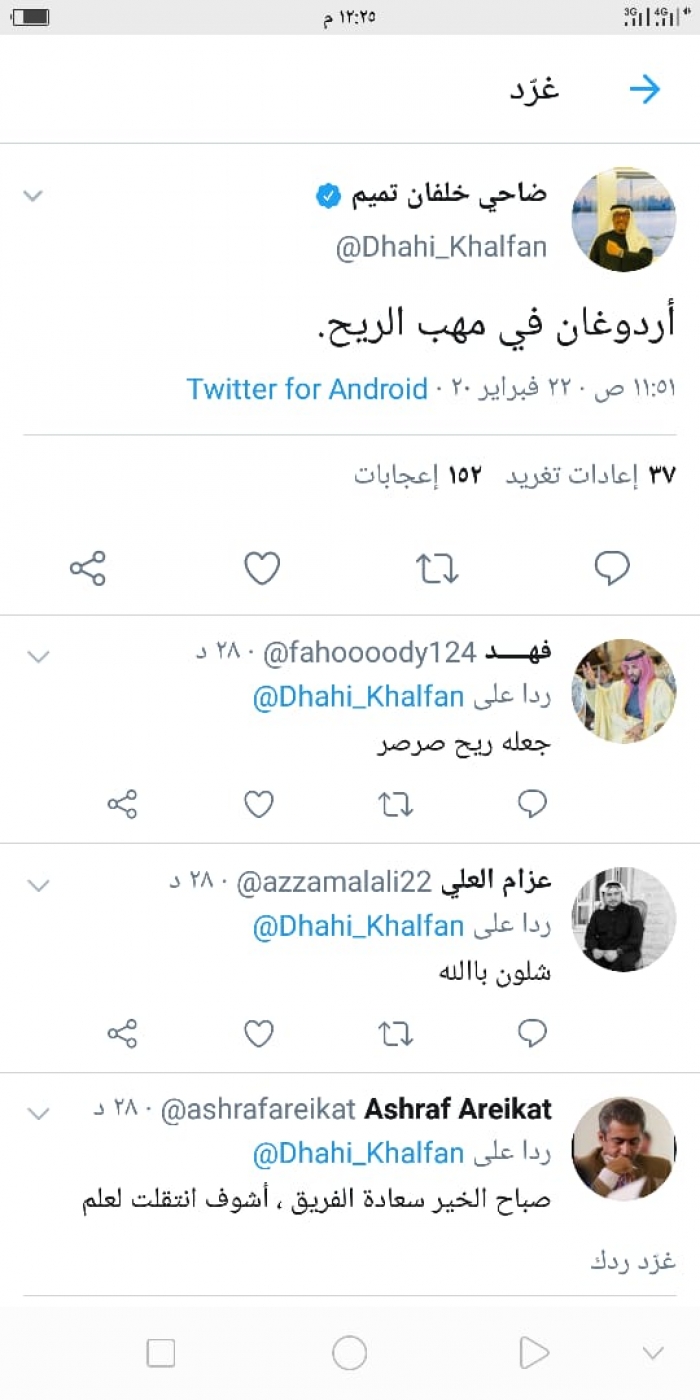The height and width of the screenshot is (1400, 700).
Task: Retweet Dhahi Khalfan's main tweet
Action: click(437, 569)
